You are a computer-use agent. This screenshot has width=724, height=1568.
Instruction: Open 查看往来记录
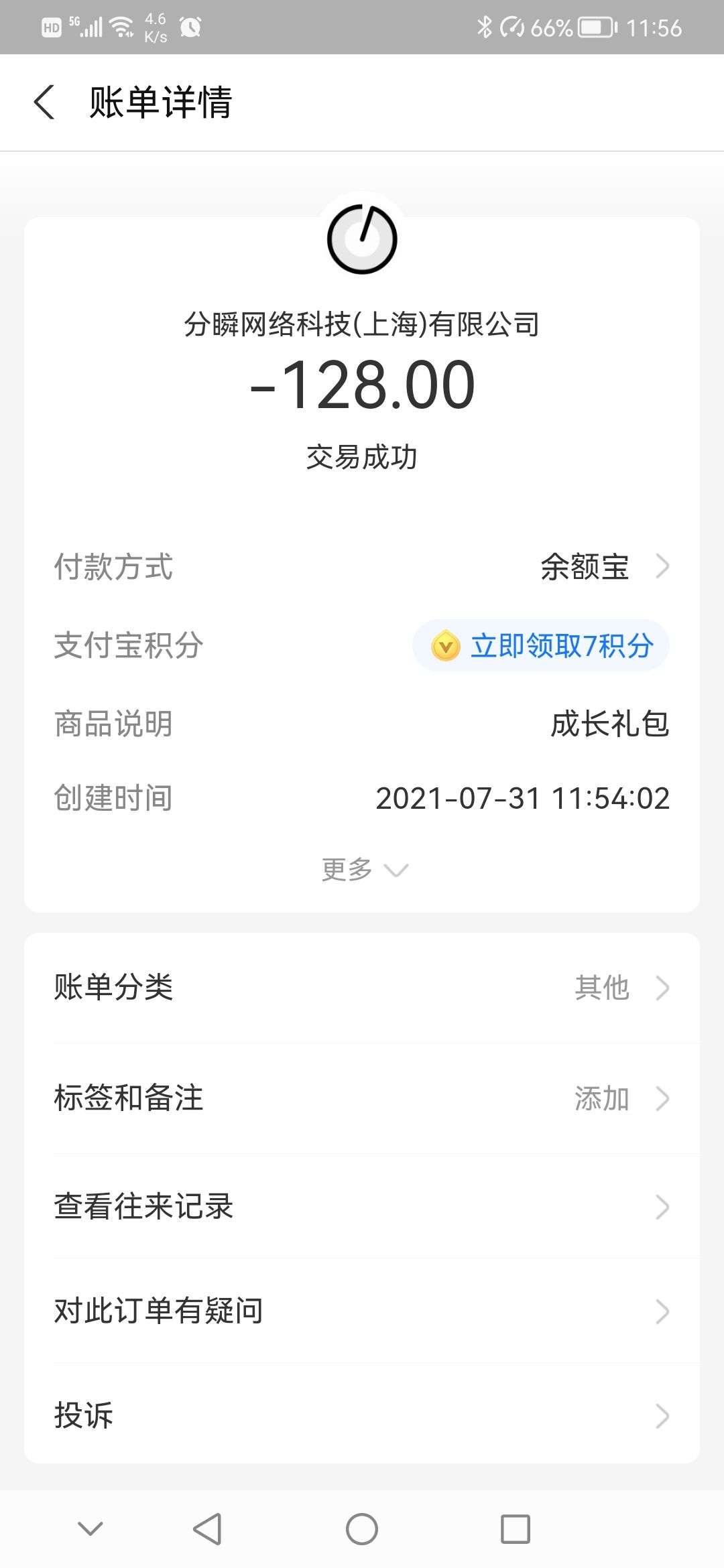coord(362,1206)
